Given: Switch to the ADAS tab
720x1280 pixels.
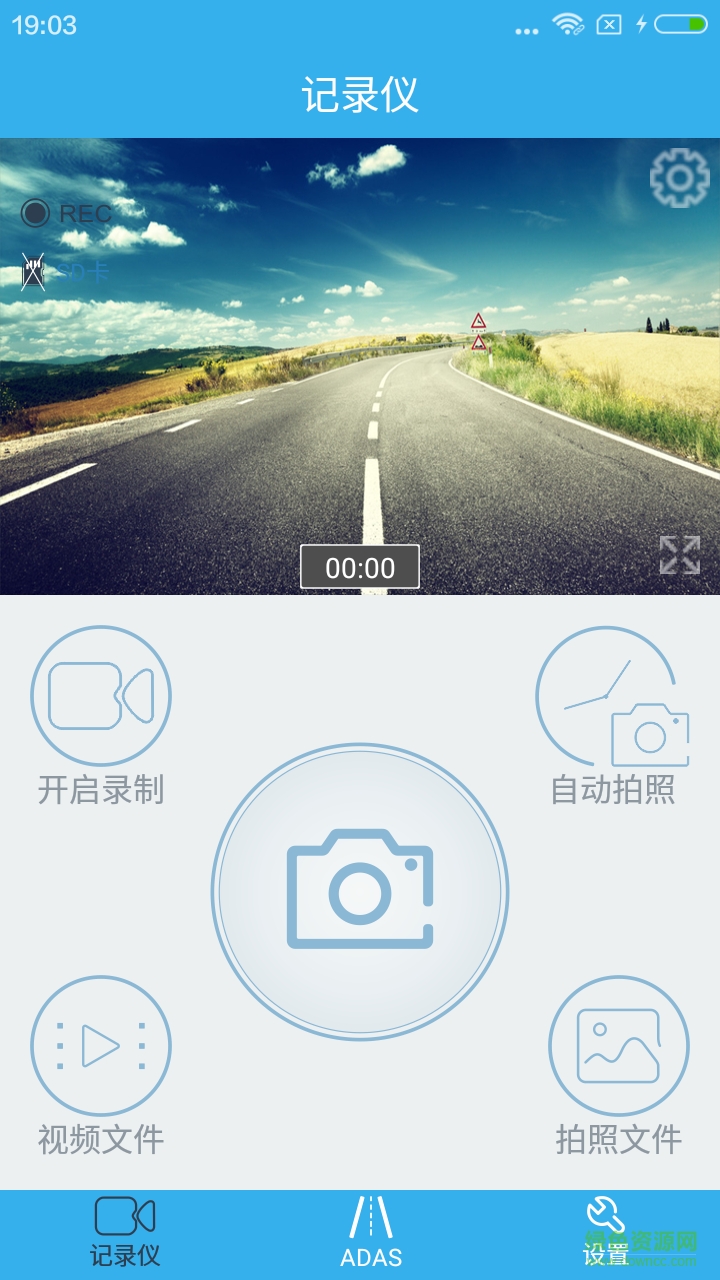Looking at the screenshot, I should coord(371,1233).
